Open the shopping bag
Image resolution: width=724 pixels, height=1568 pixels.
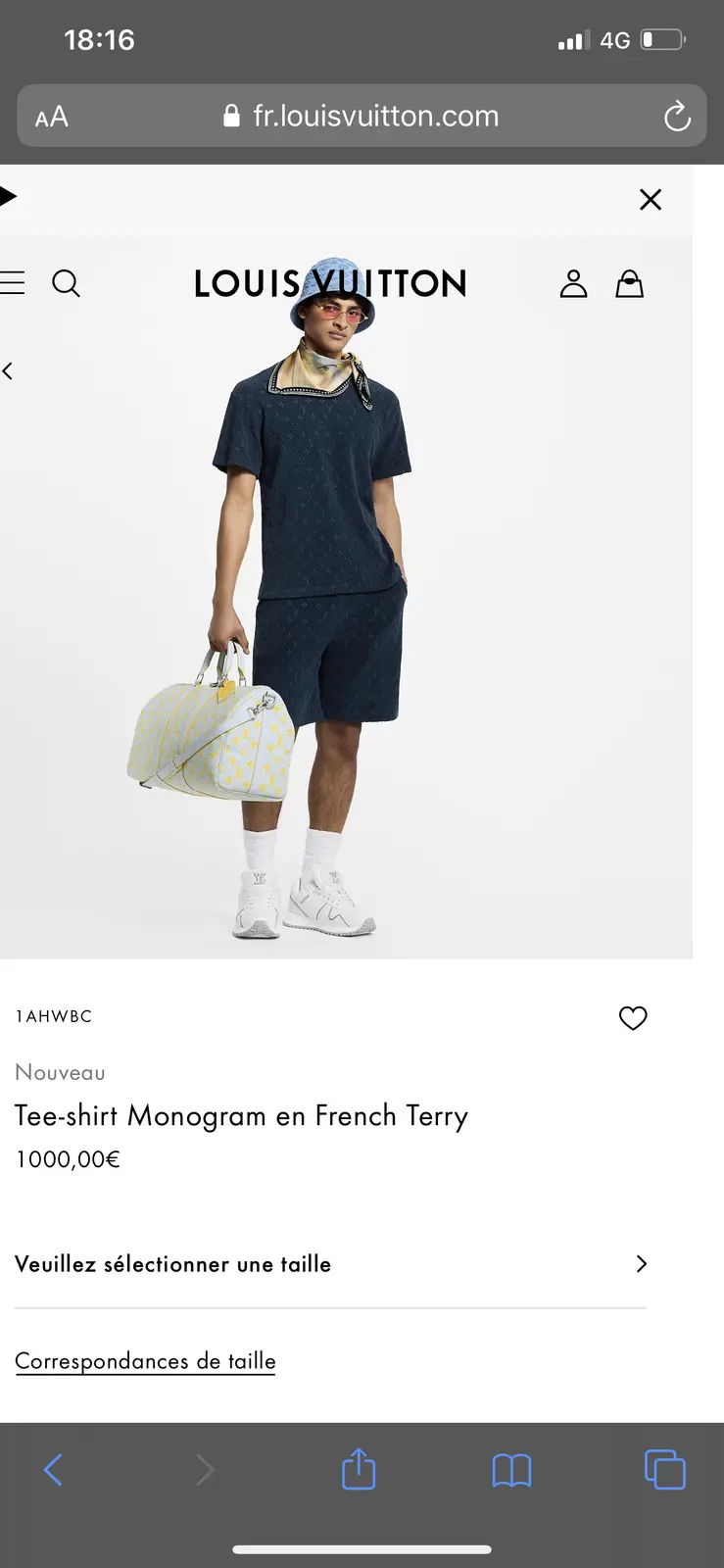629,283
